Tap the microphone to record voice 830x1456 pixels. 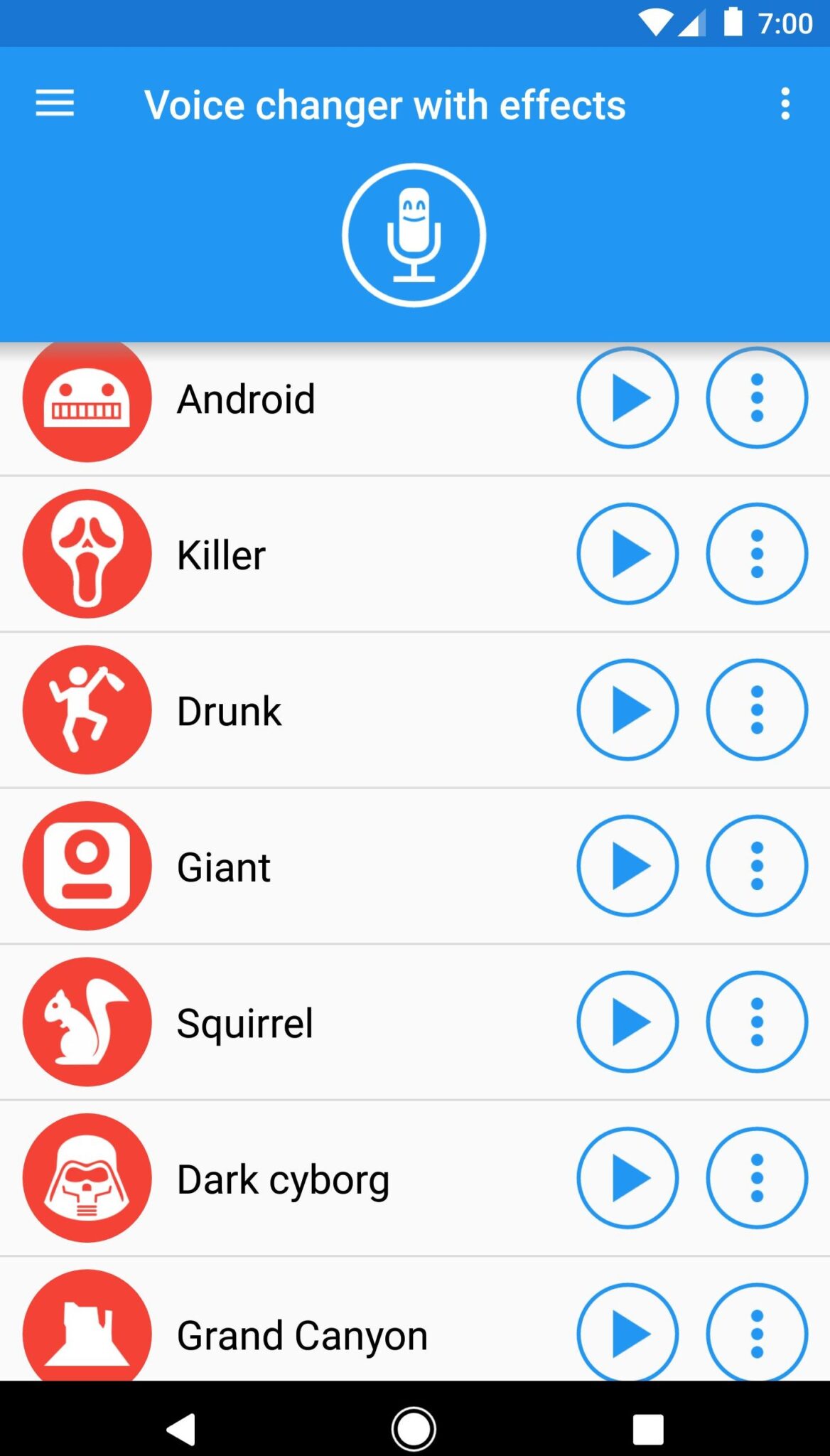[414, 235]
